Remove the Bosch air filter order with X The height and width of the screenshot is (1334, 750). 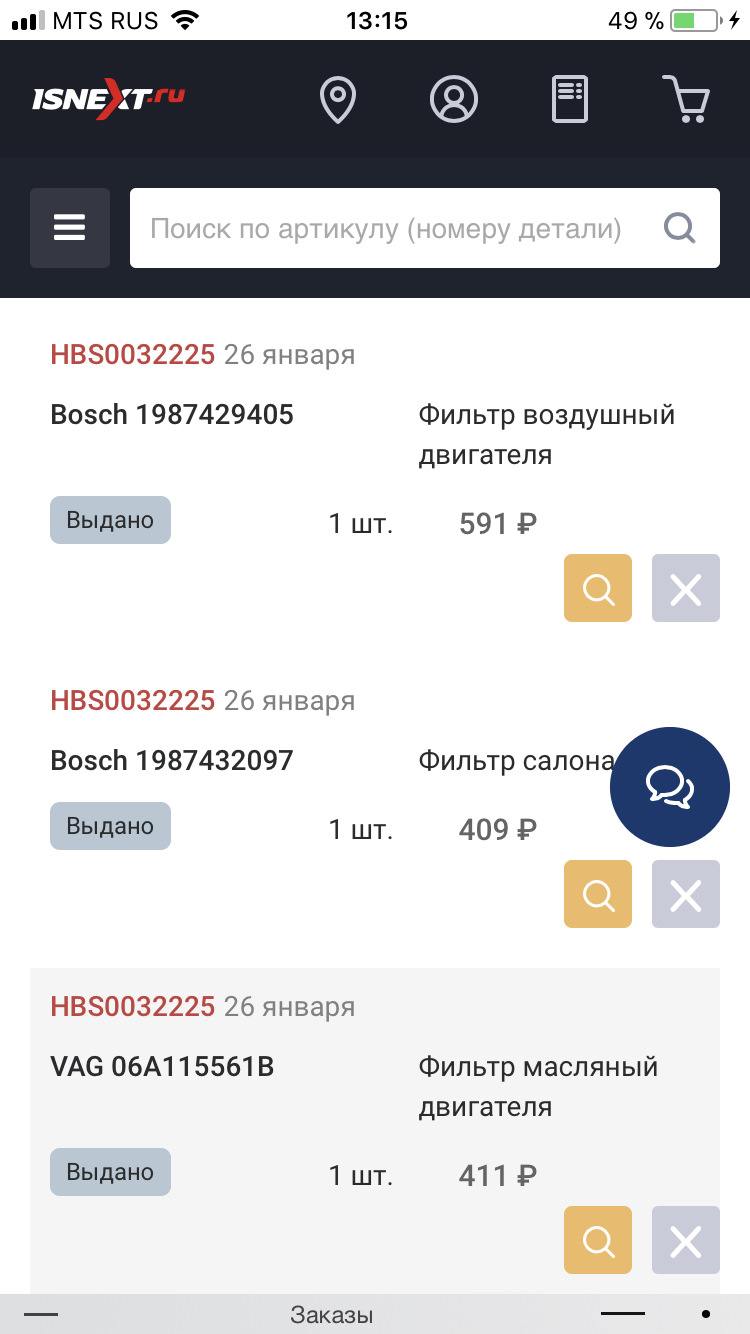[x=685, y=588]
